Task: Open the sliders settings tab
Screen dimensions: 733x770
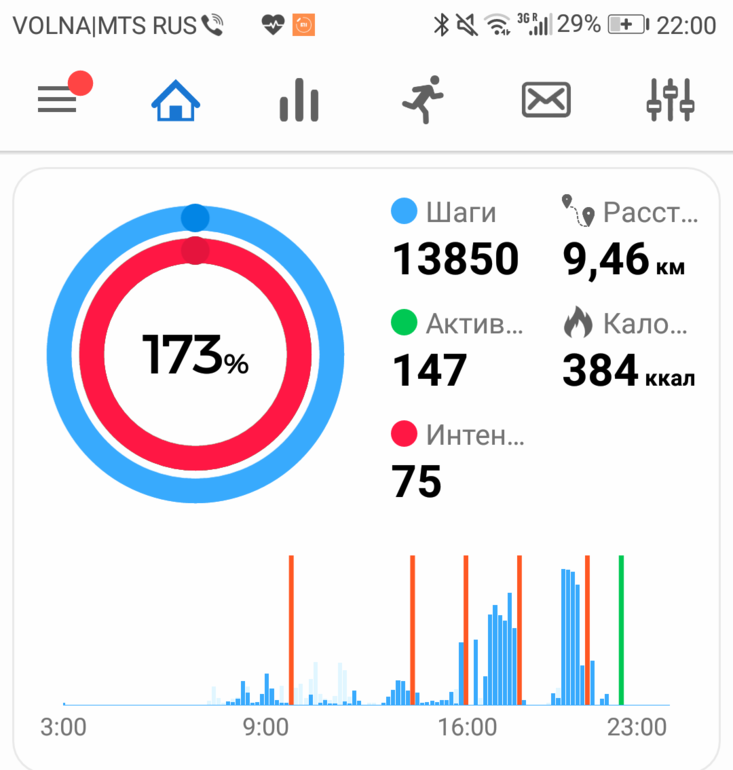Action: click(x=670, y=100)
